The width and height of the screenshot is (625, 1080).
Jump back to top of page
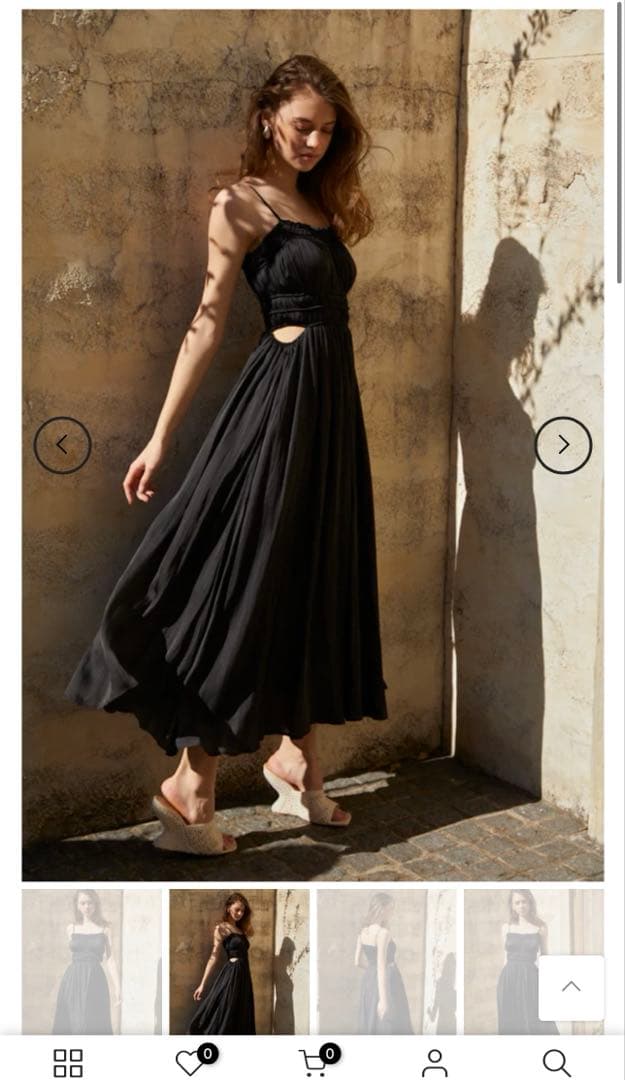pyautogui.click(x=571, y=987)
